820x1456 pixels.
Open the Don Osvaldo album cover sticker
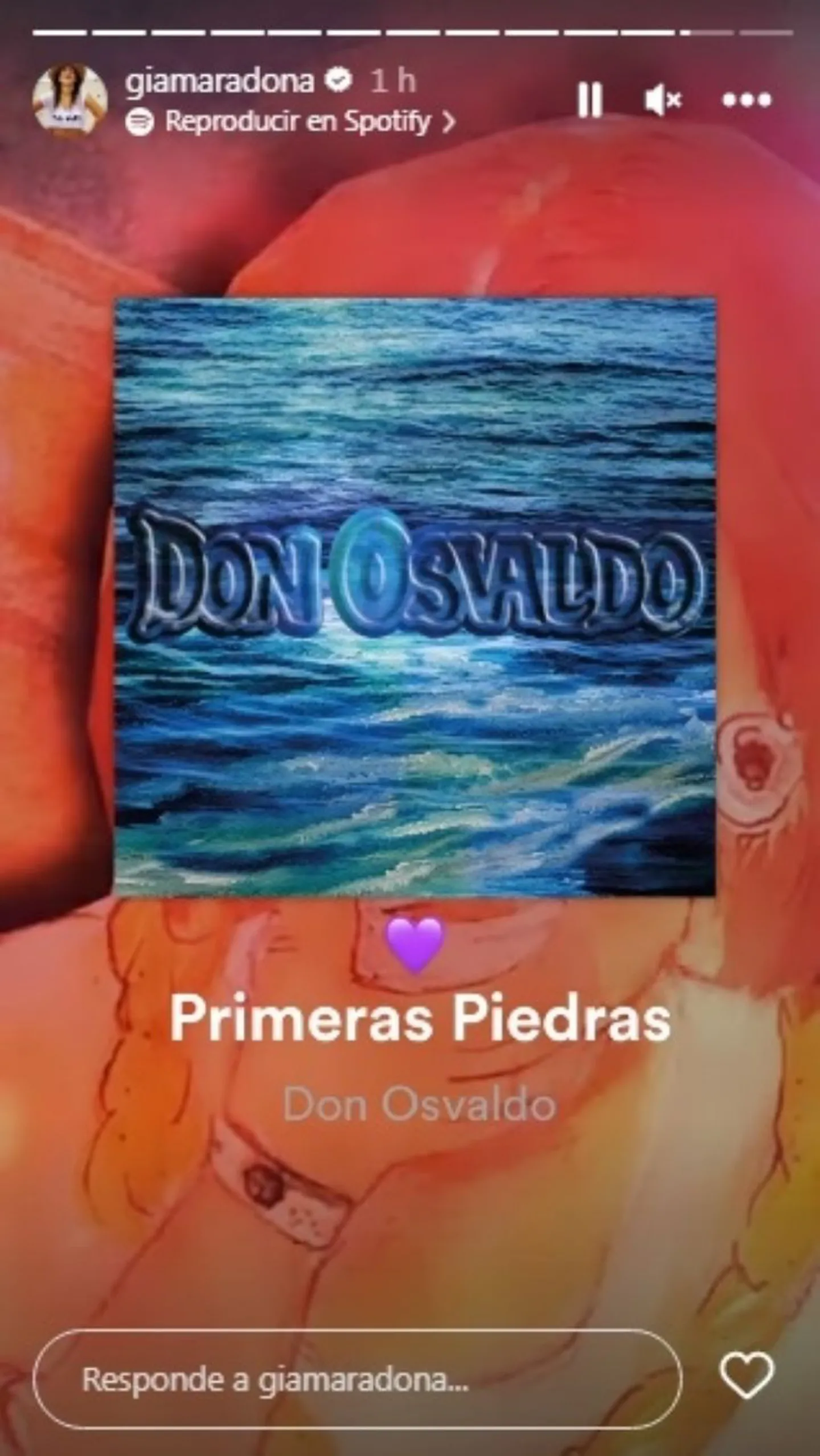pyautogui.click(x=415, y=596)
